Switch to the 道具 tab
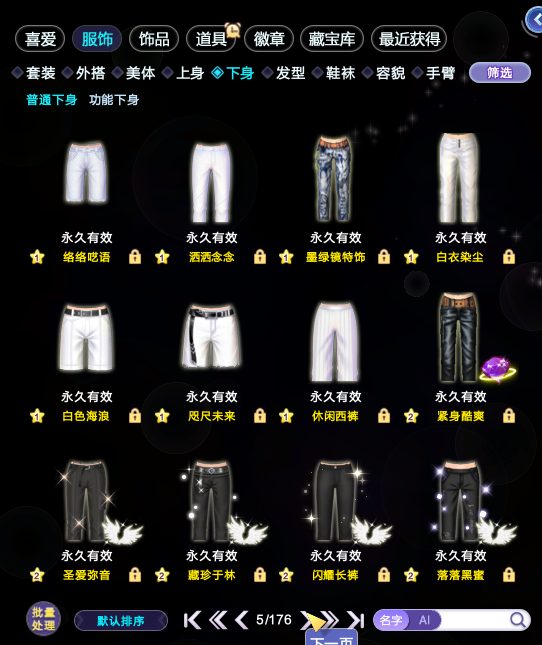 [211, 39]
